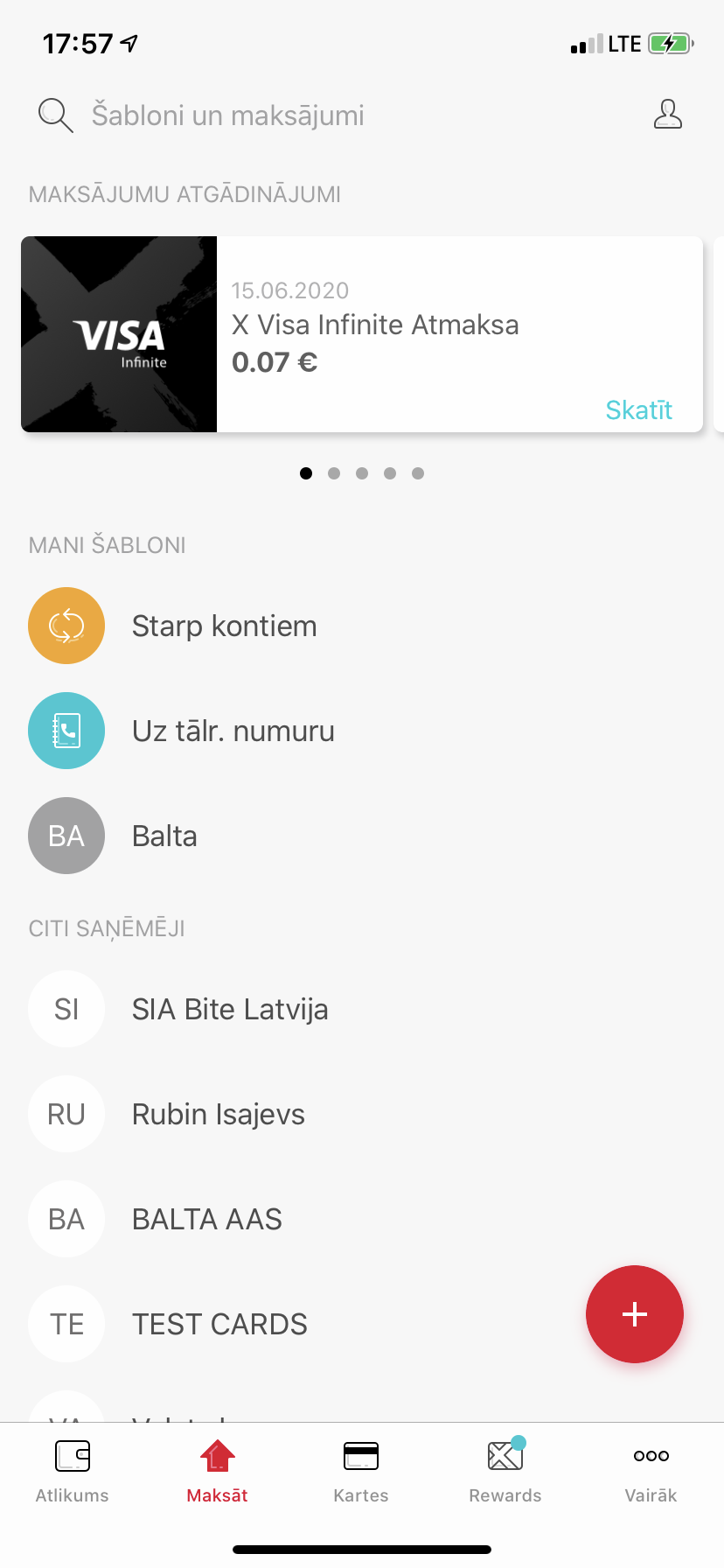The height and width of the screenshot is (1568, 724).
Task: Select recipient BALTA AAS
Action: 362,1219
